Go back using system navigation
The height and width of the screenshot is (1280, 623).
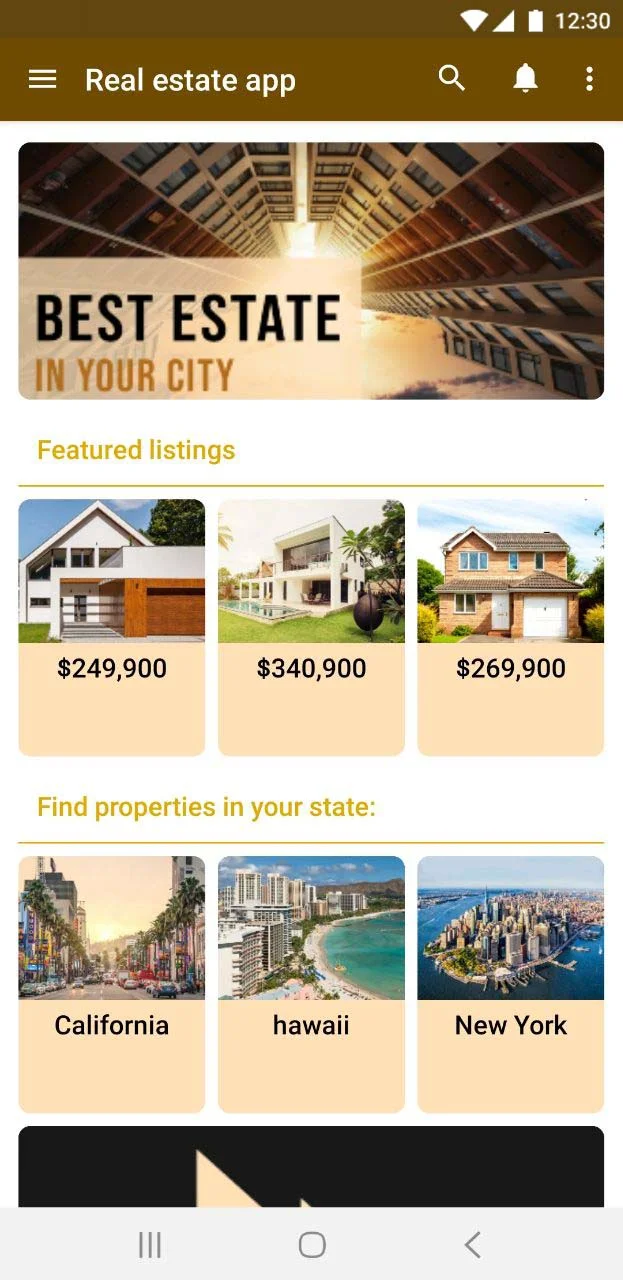pyautogui.click(x=473, y=1245)
